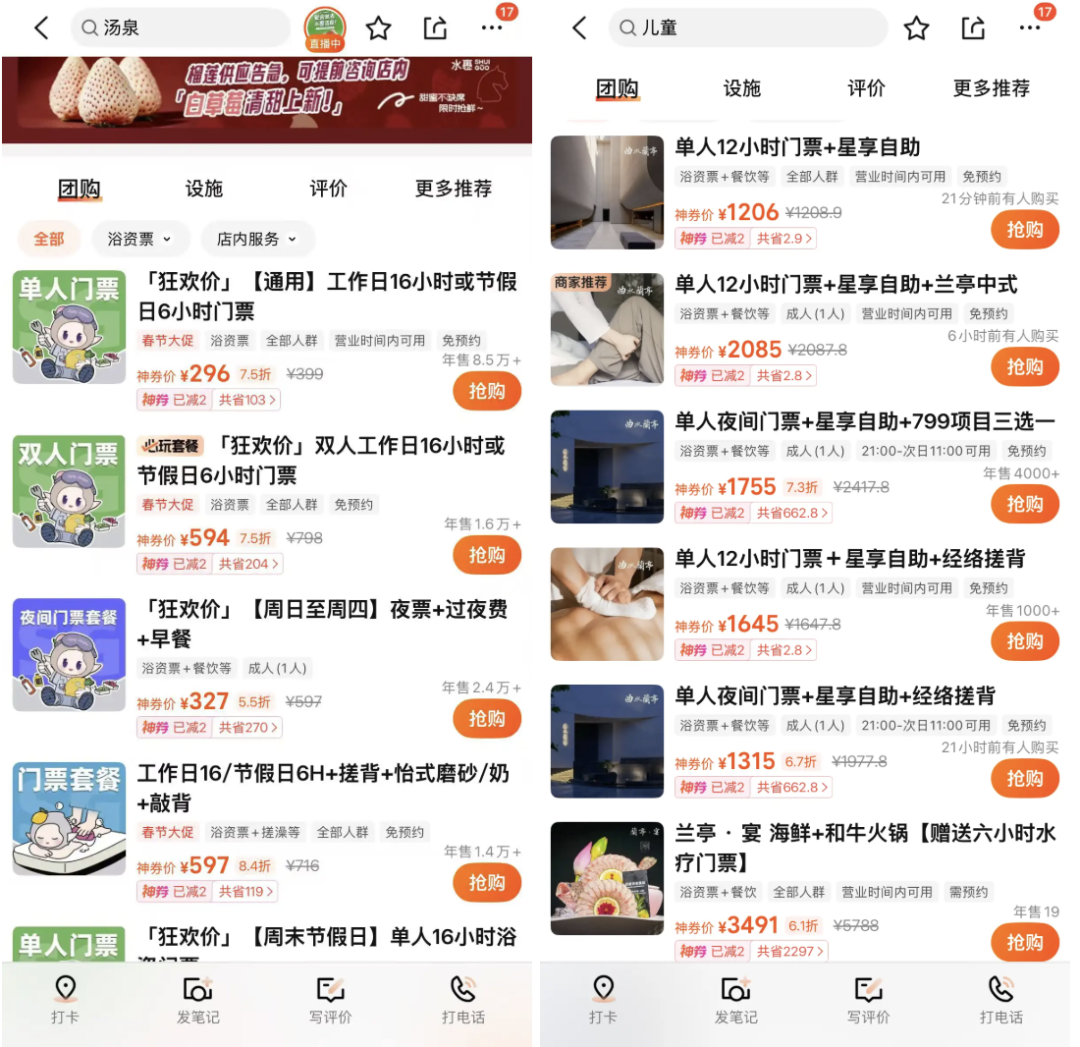Buy the ¥327 夜票+过夜费+早餐 package
1080x1047 pixels.
(487, 718)
